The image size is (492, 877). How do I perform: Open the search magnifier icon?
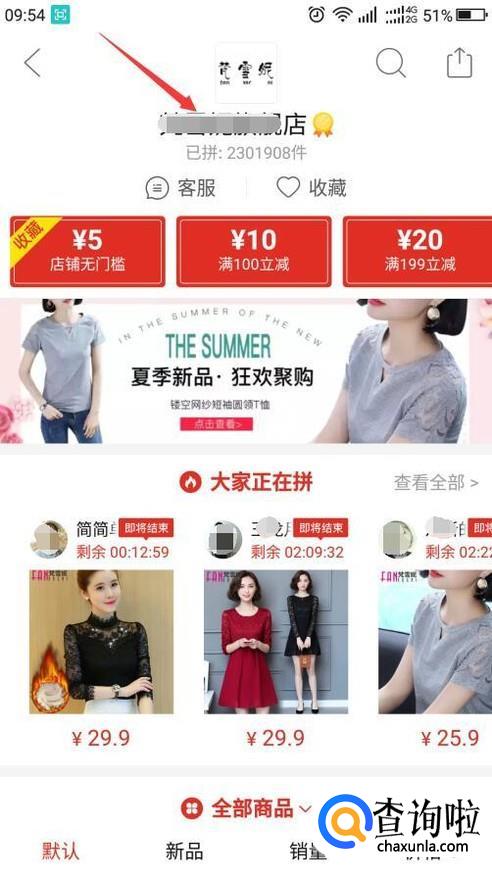tap(390, 63)
